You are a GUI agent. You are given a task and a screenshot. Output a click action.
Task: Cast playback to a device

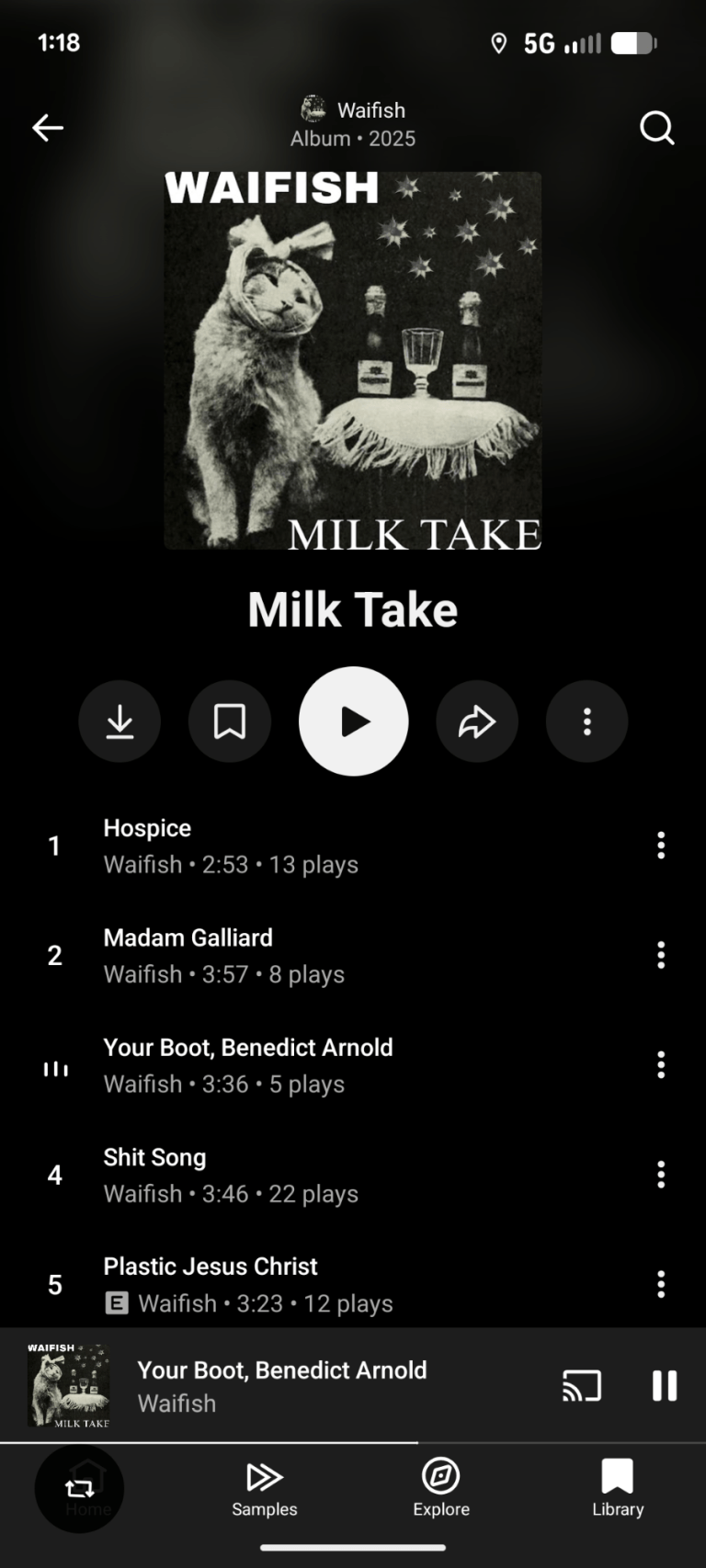point(581,1385)
